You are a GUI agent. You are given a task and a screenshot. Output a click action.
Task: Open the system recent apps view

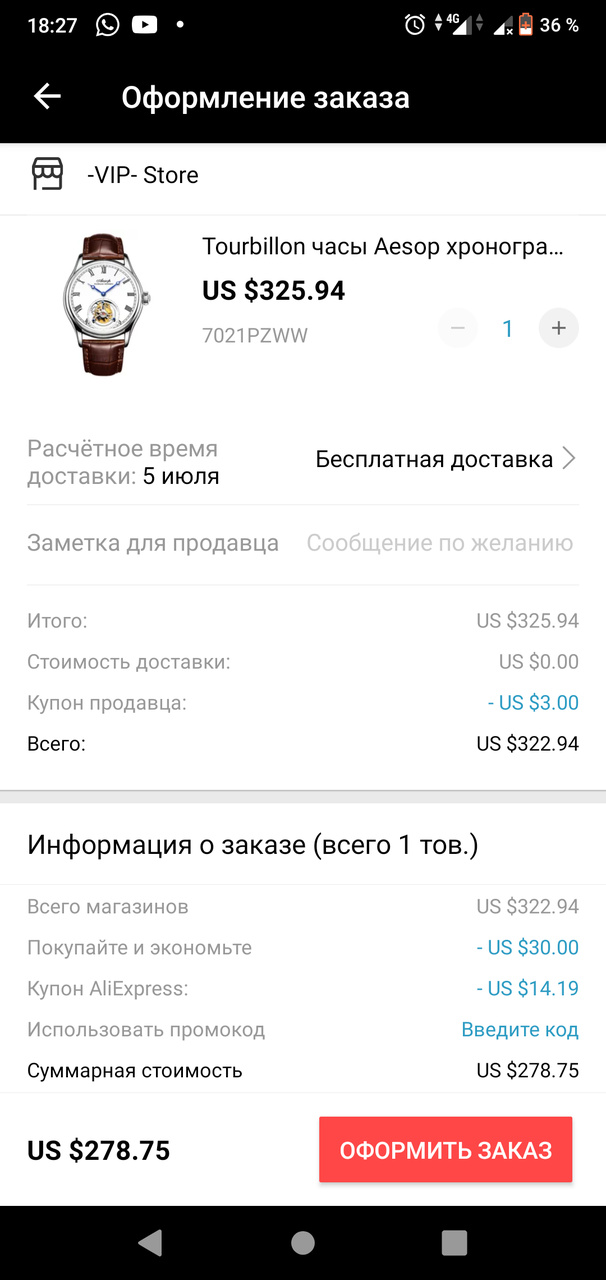coord(454,1242)
